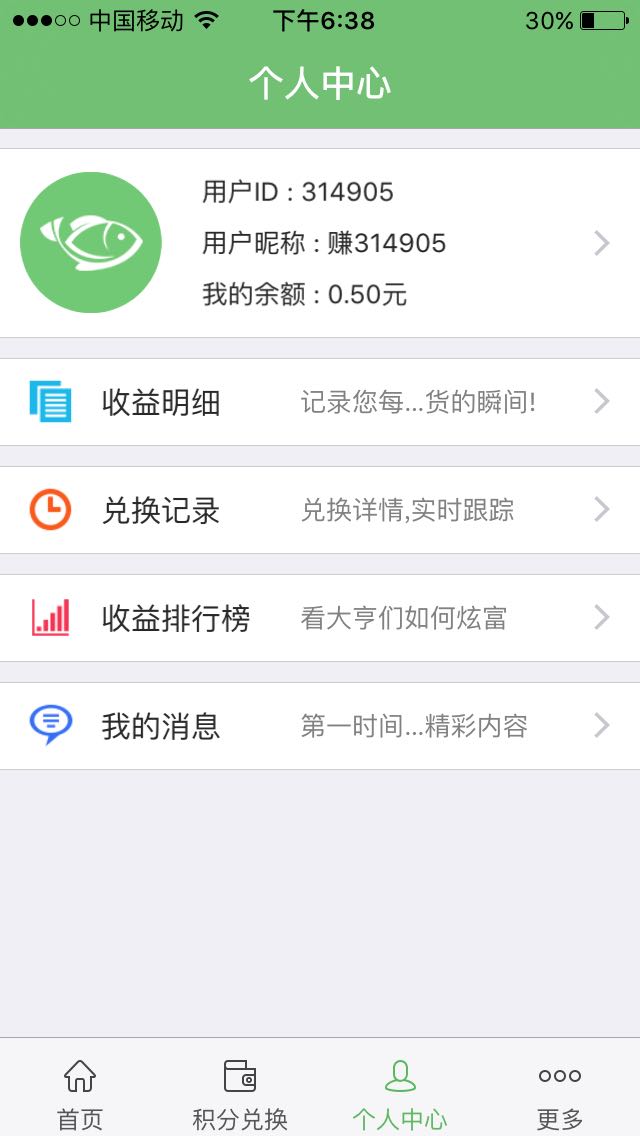This screenshot has width=640, height=1136.
Task: View the 收益排行榜 earnings leaderboard
Action: (320, 618)
